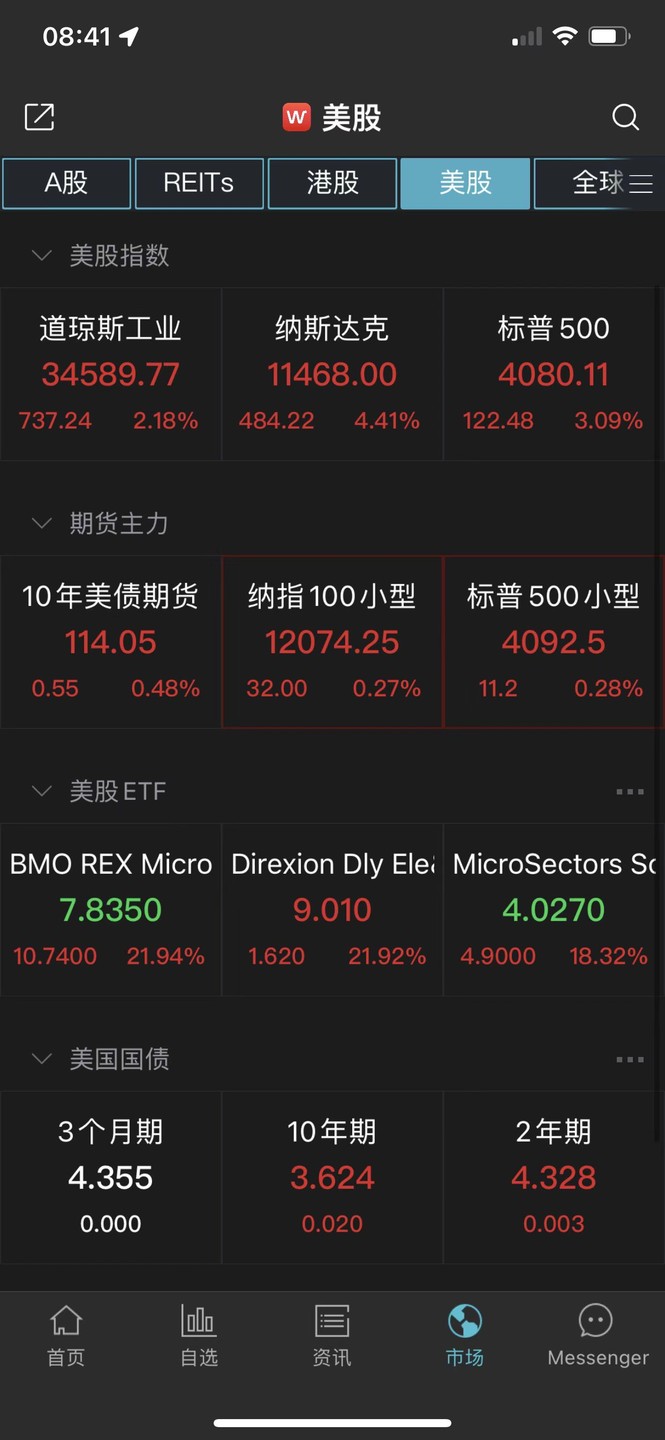Open the tab list menu icon

point(641,184)
